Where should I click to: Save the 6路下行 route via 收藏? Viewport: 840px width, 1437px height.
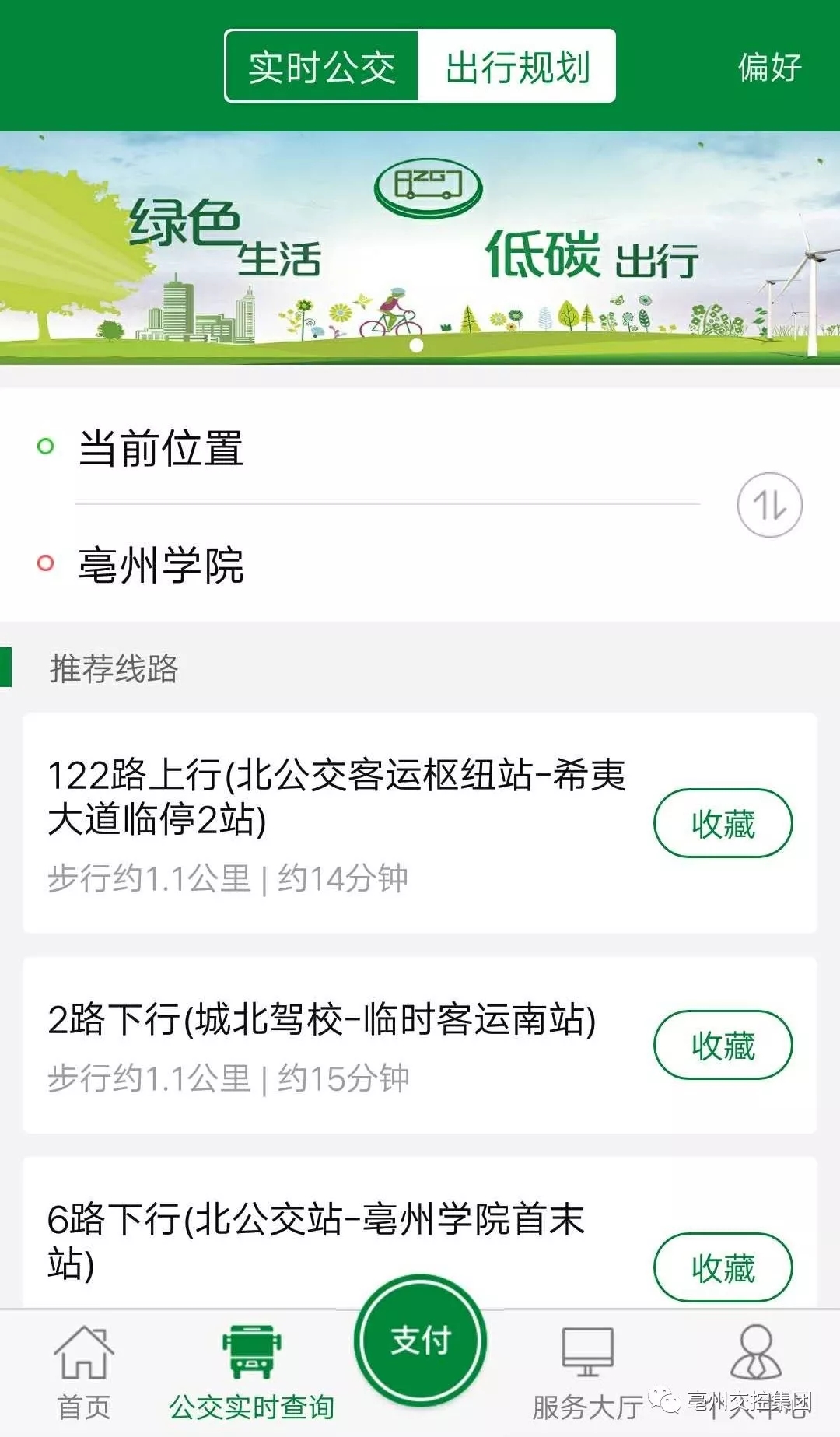(723, 1267)
